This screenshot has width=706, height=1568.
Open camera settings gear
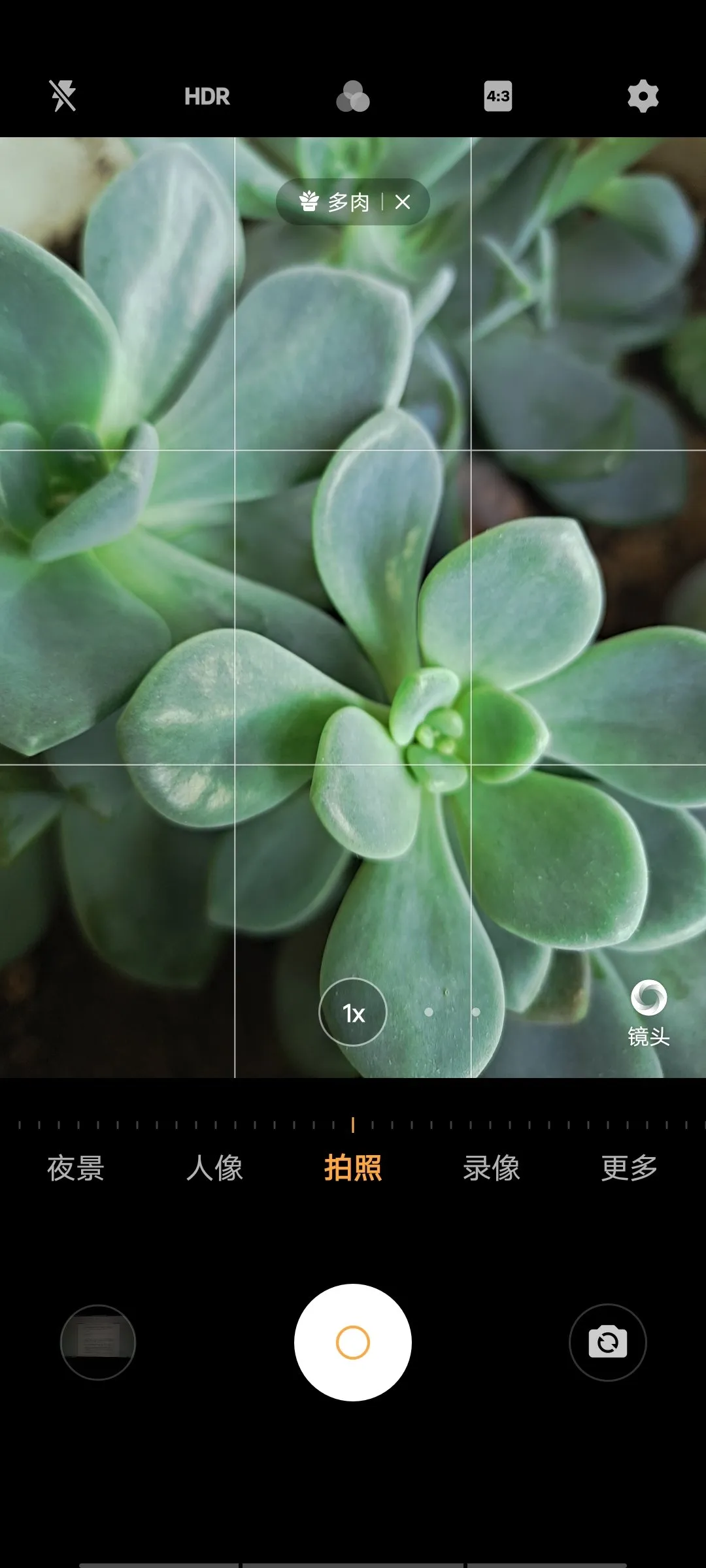point(643,97)
